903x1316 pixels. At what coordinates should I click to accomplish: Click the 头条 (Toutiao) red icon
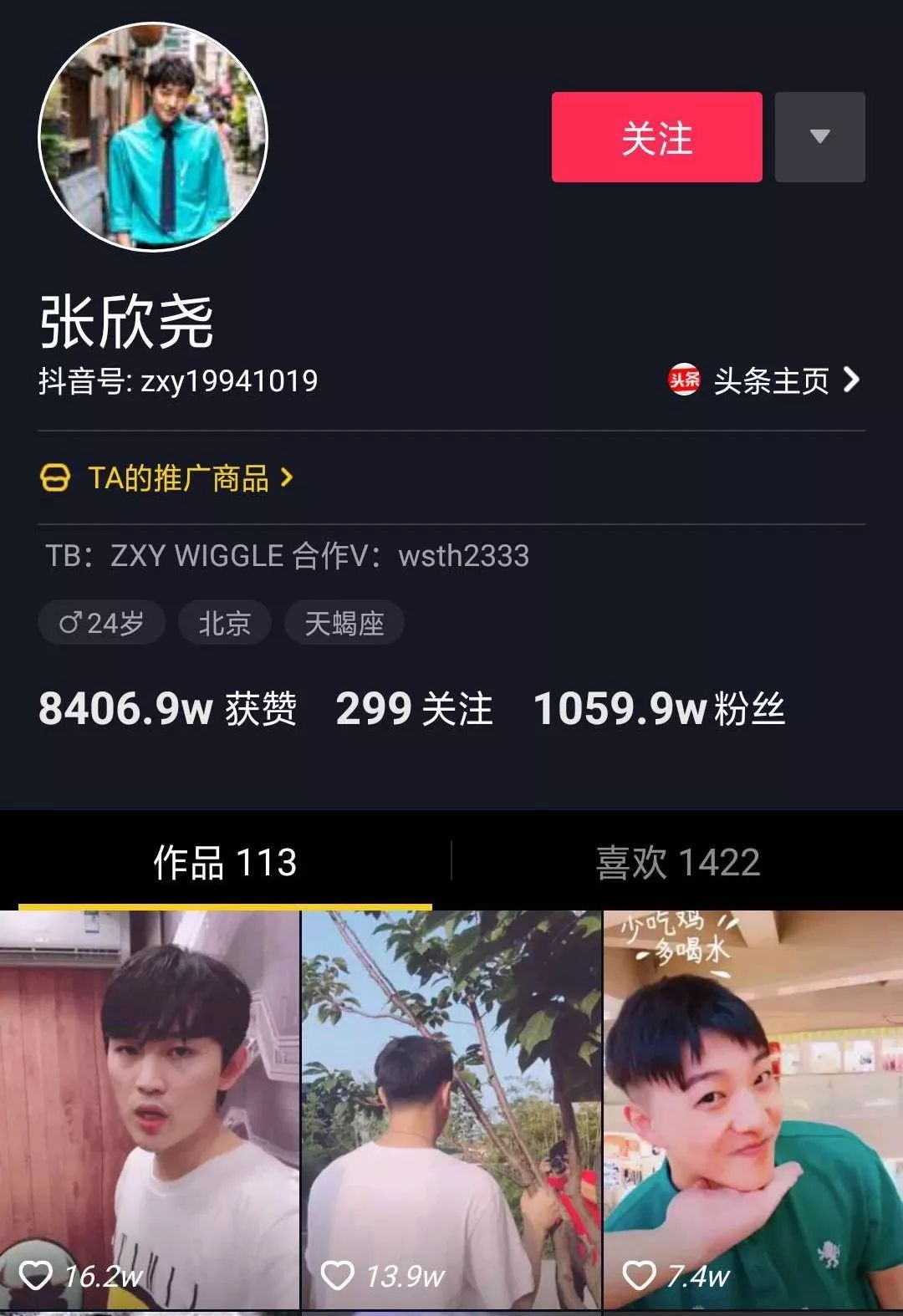684,381
